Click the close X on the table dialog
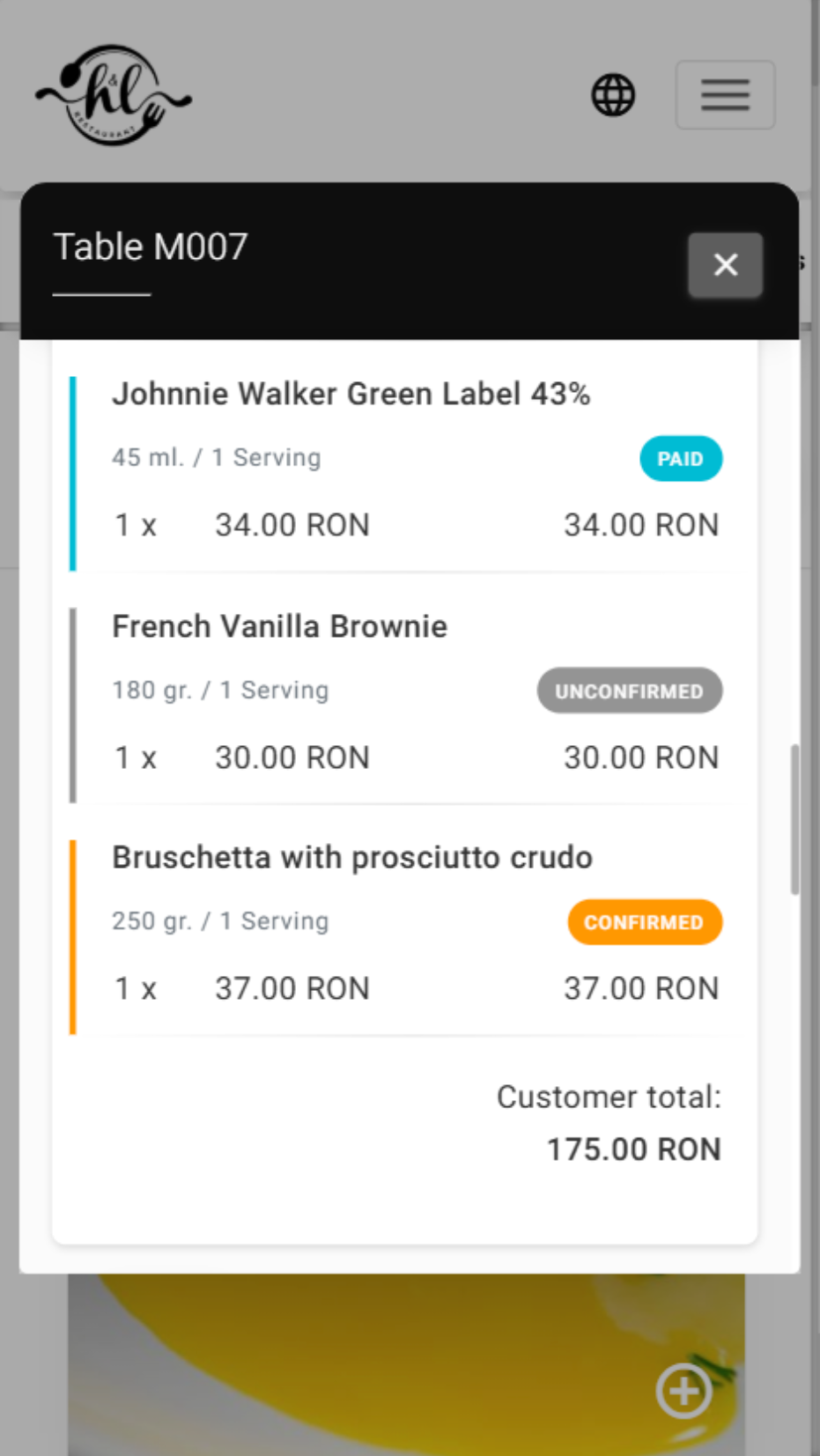 pos(725,265)
